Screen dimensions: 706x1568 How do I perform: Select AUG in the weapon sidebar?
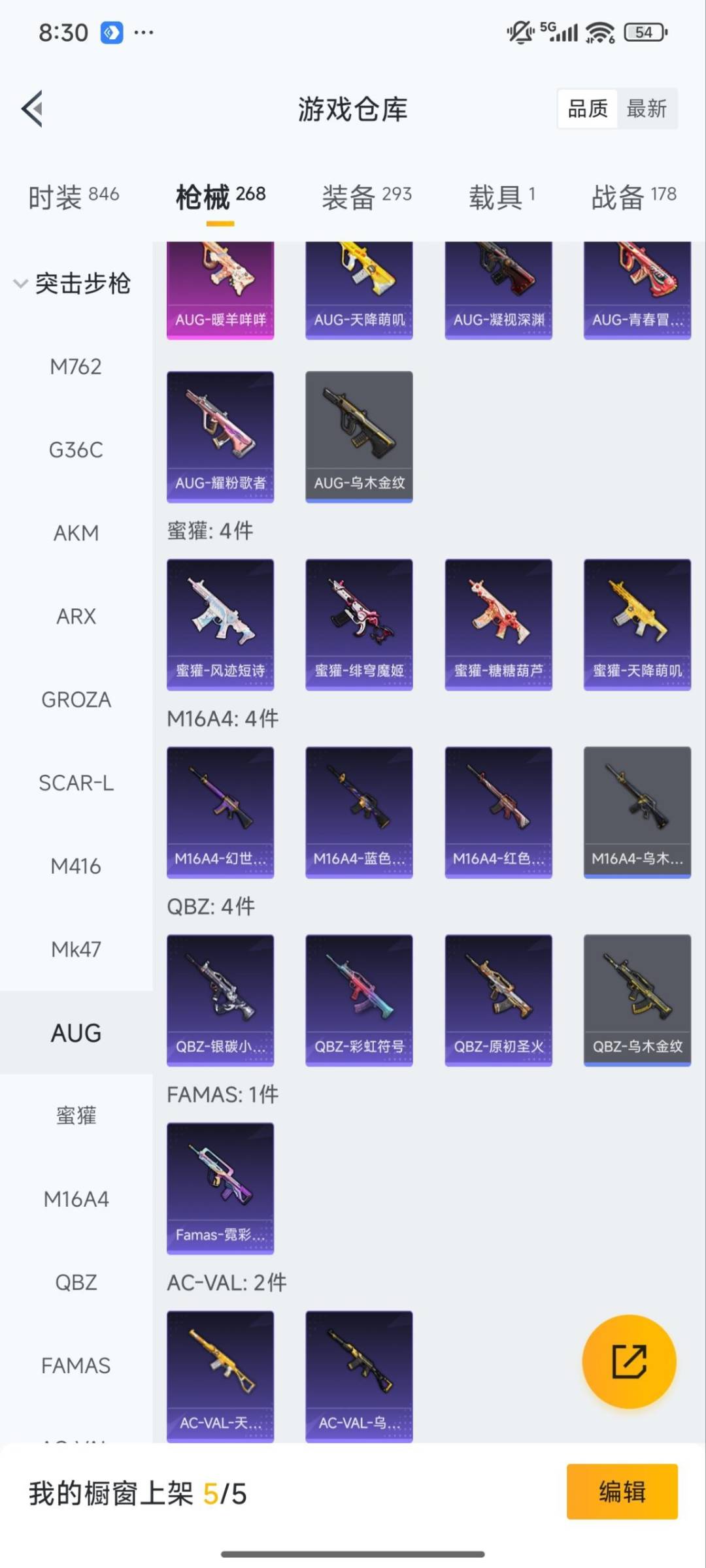pos(76,1032)
